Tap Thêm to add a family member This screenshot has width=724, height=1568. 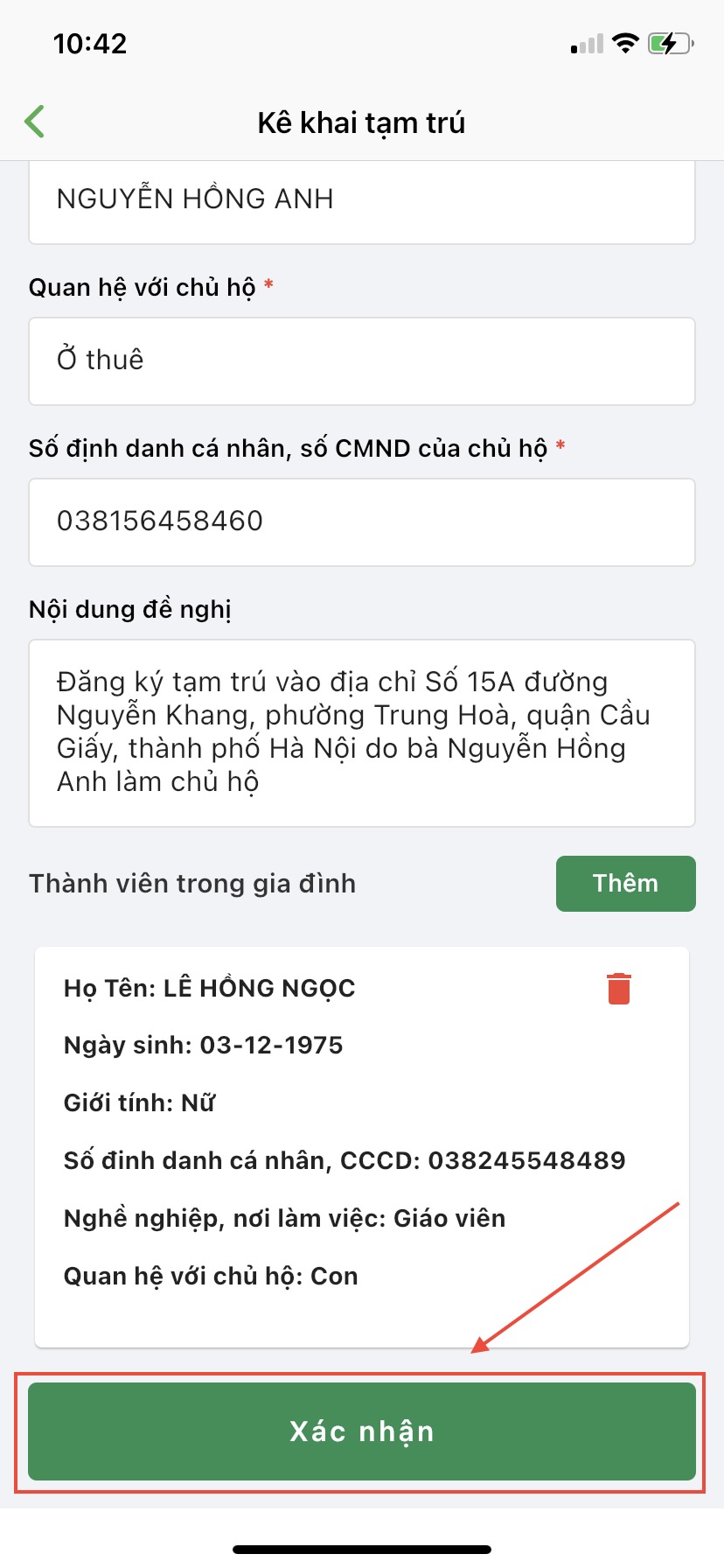pyautogui.click(x=625, y=883)
